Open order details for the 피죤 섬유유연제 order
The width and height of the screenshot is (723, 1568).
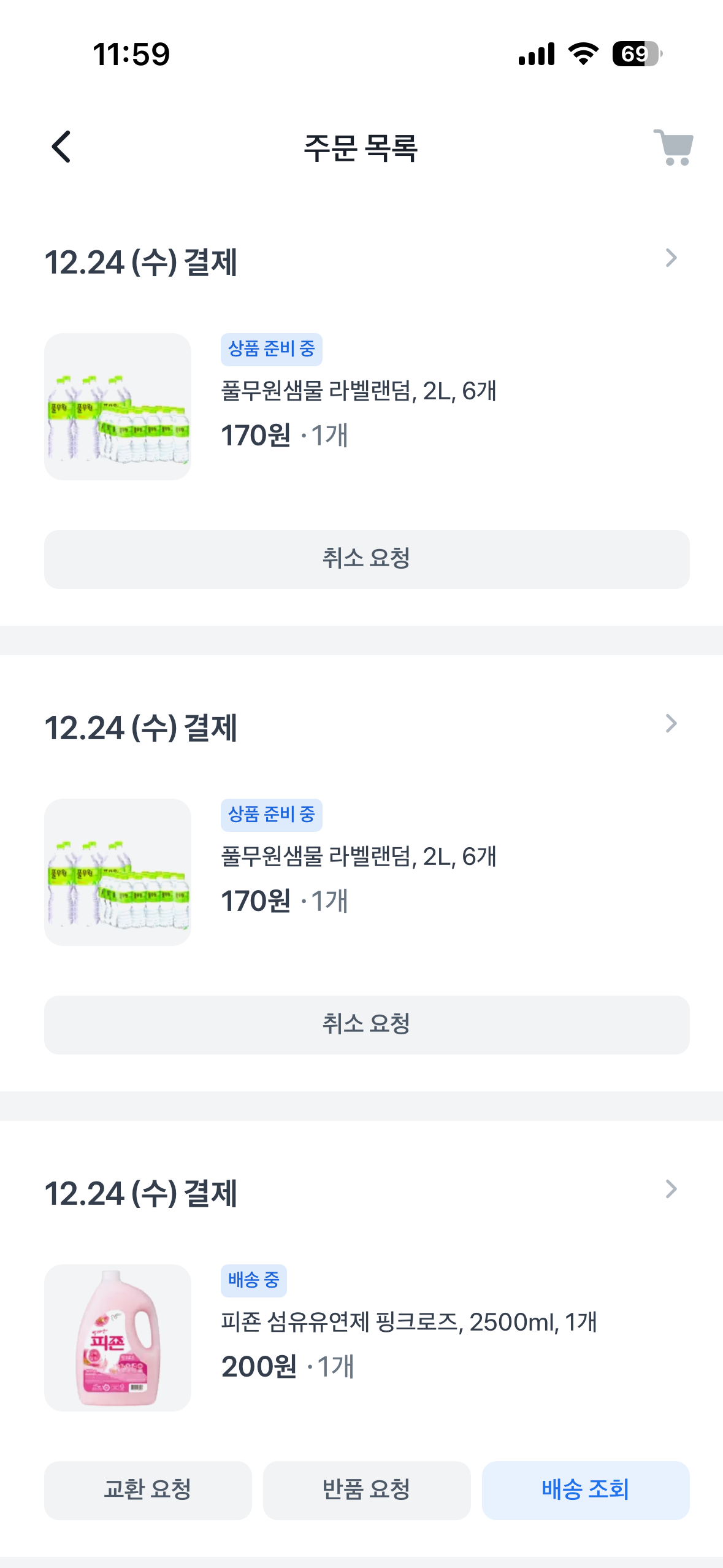[x=671, y=1189]
